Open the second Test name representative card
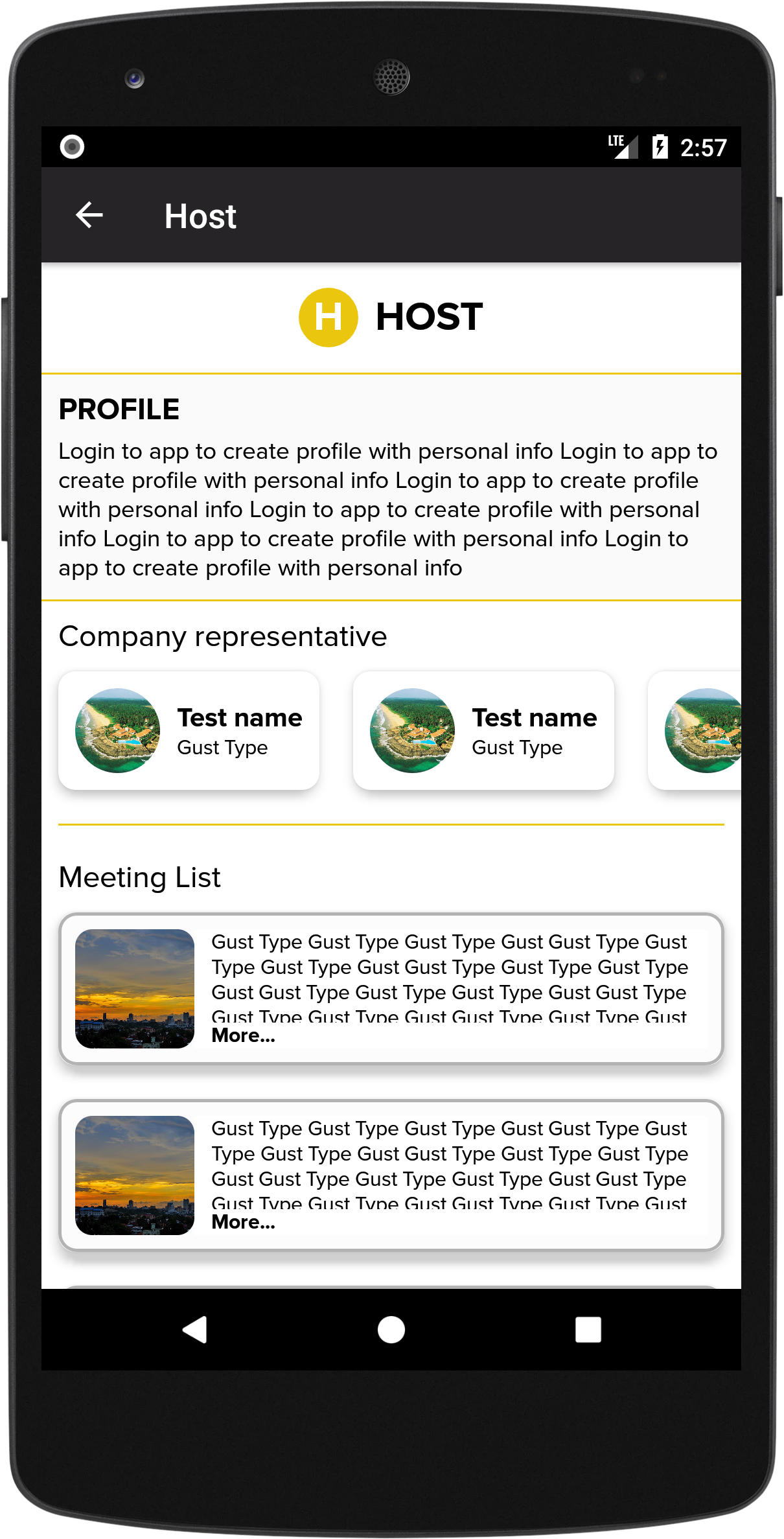Screen dimensions: 784x1539 (483, 730)
